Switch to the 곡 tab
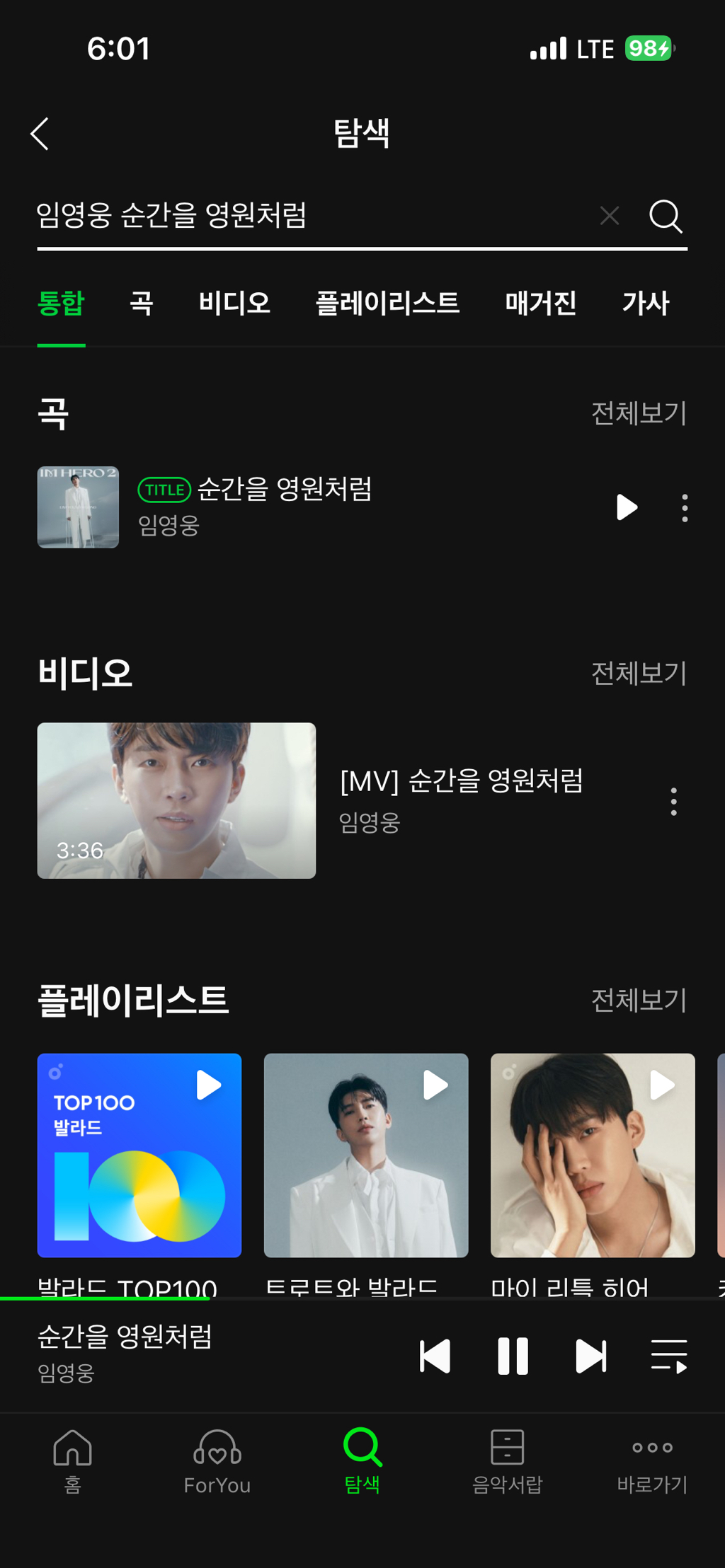Image resolution: width=725 pixels, height=1568 pixels. point(142,304)
